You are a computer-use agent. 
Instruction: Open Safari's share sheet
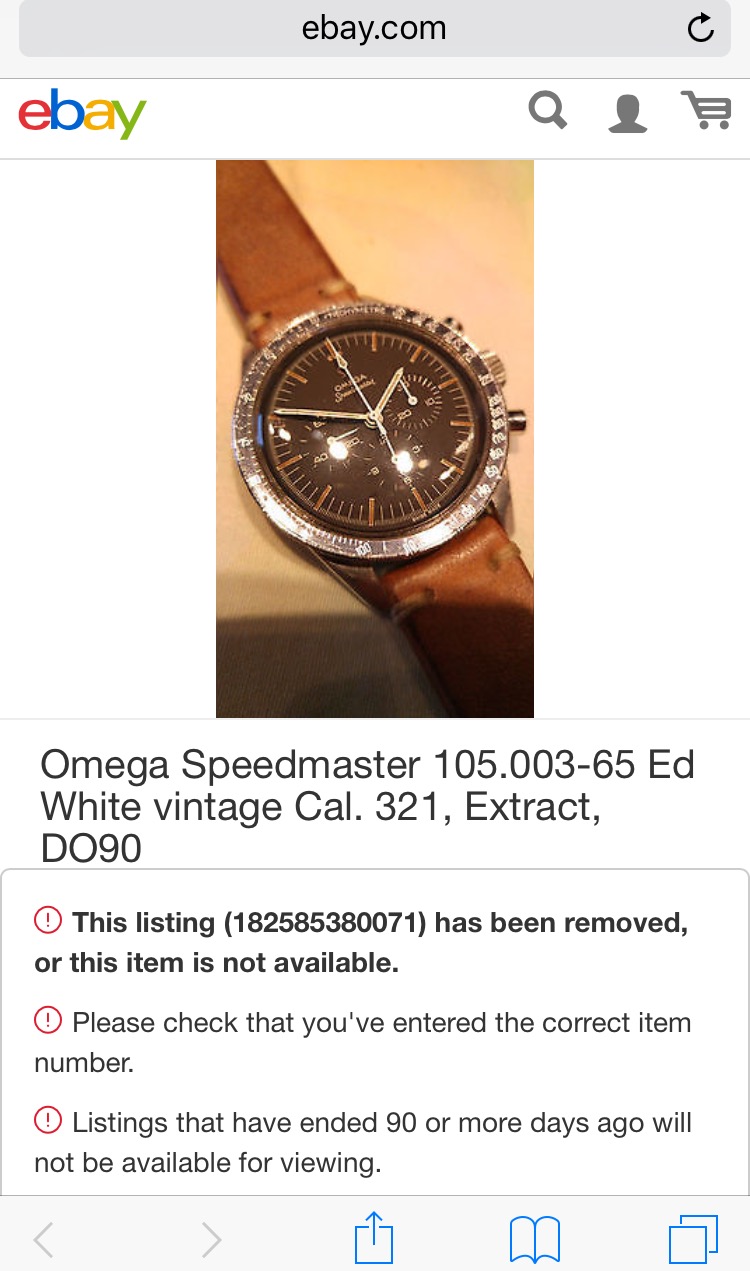[x=375, y=1238]
